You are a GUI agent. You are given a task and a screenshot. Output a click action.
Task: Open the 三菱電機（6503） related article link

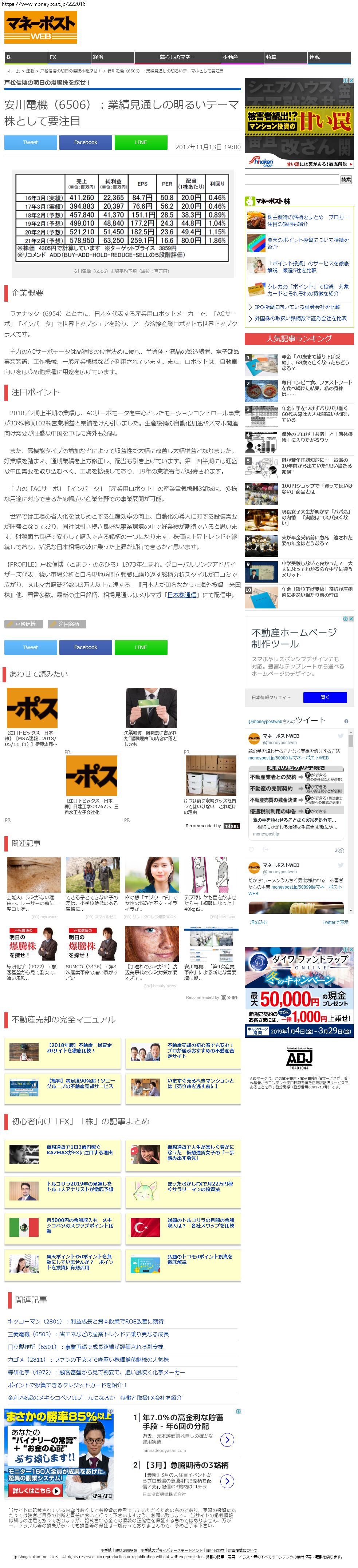pos(88,1334)
